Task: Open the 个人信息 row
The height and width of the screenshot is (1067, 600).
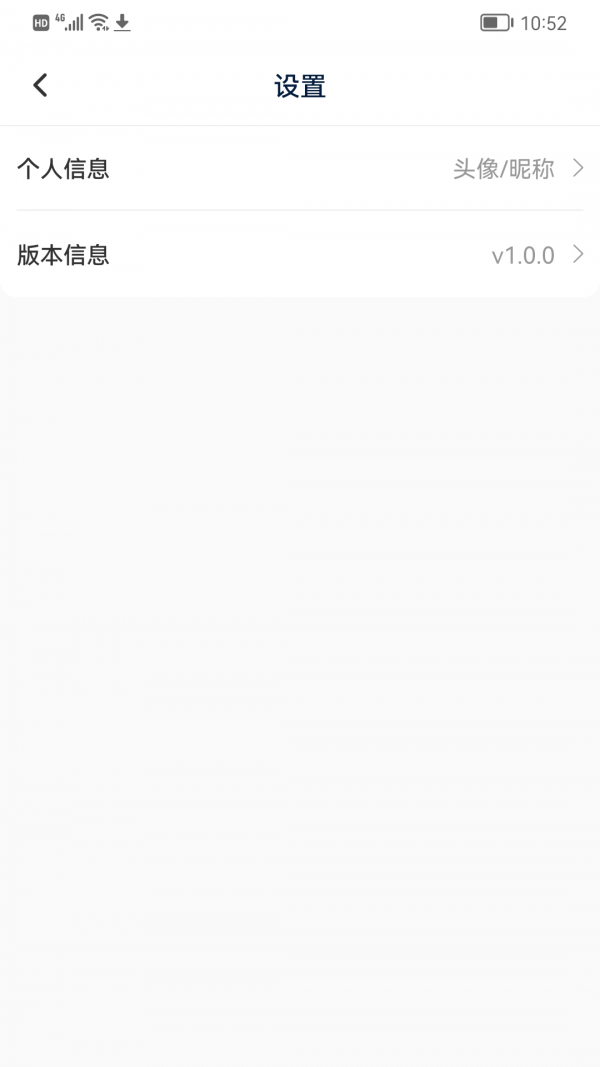Action: (300, 169)
